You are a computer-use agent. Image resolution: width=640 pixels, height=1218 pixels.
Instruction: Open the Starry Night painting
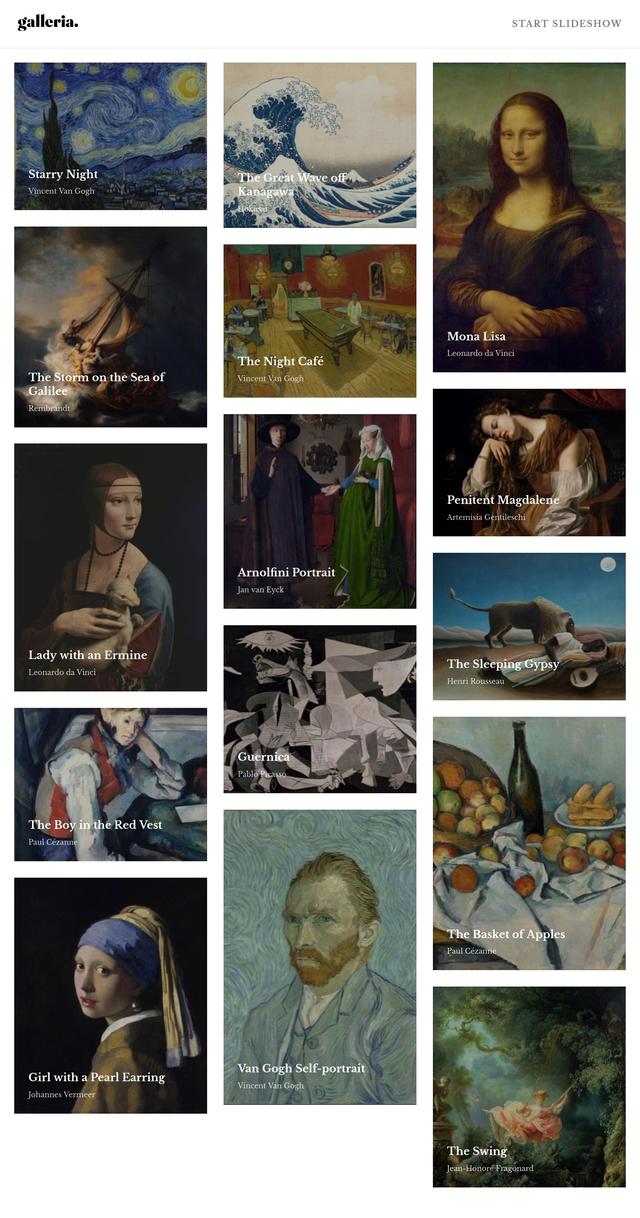tap(110, 136)
